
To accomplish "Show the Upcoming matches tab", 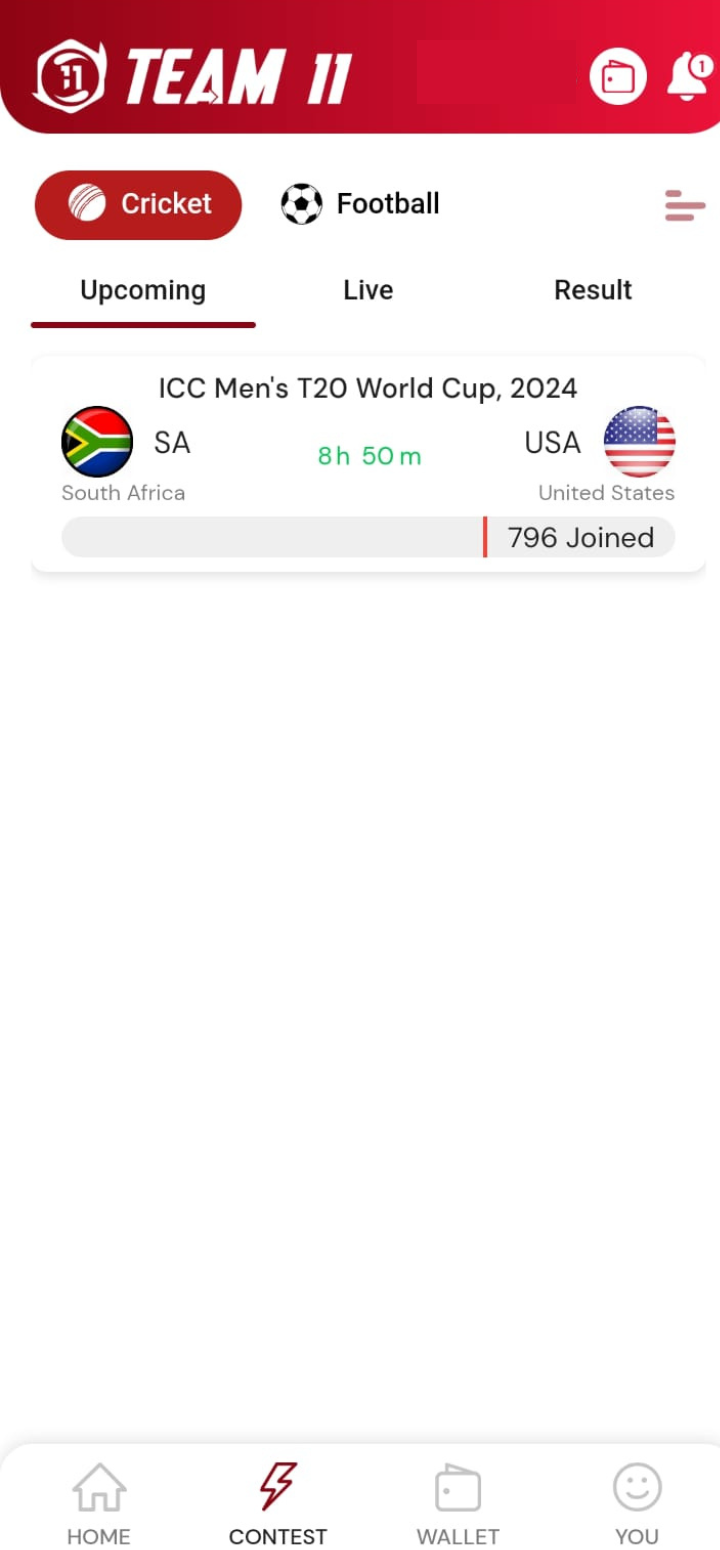I will click(x=143, y=291).
